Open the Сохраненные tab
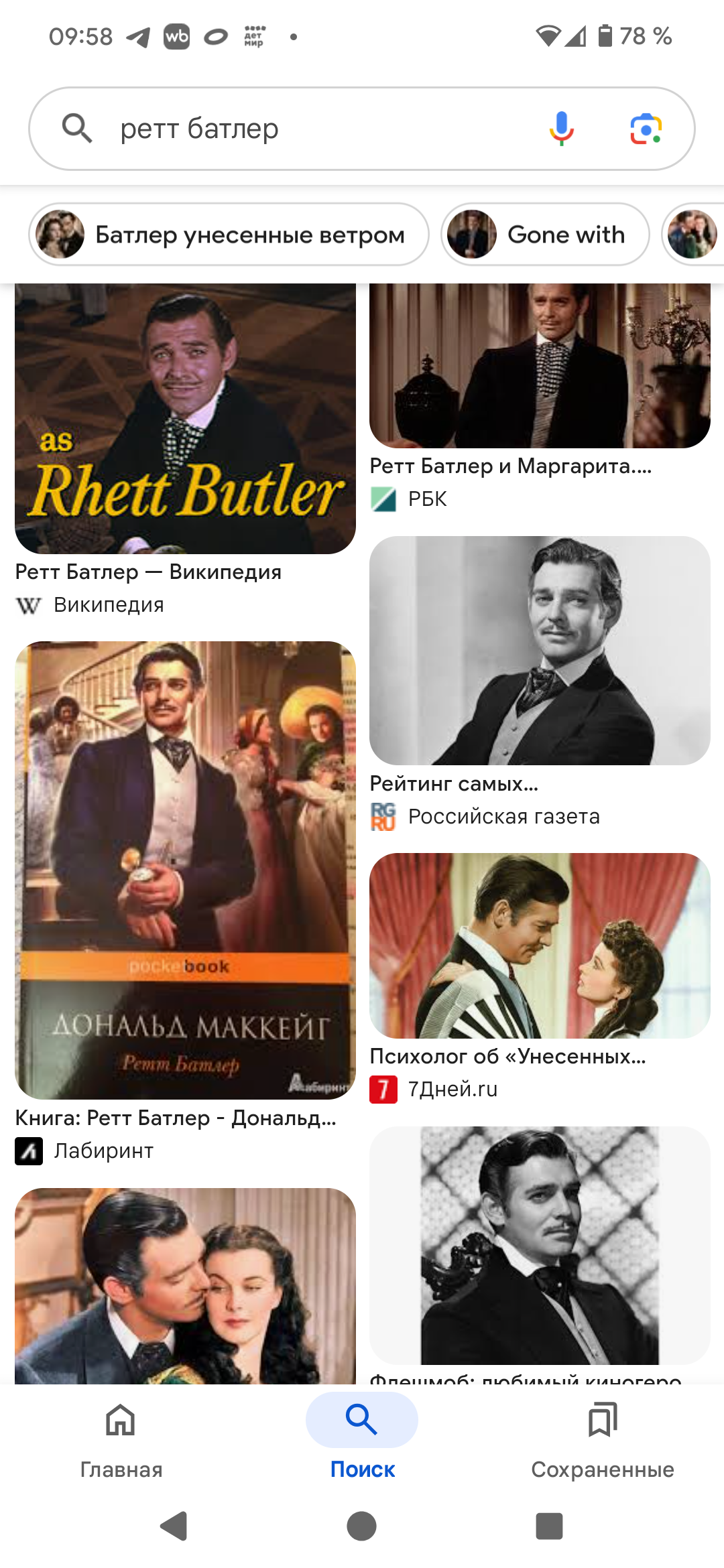The image size is (724, 1568). 603,1437
